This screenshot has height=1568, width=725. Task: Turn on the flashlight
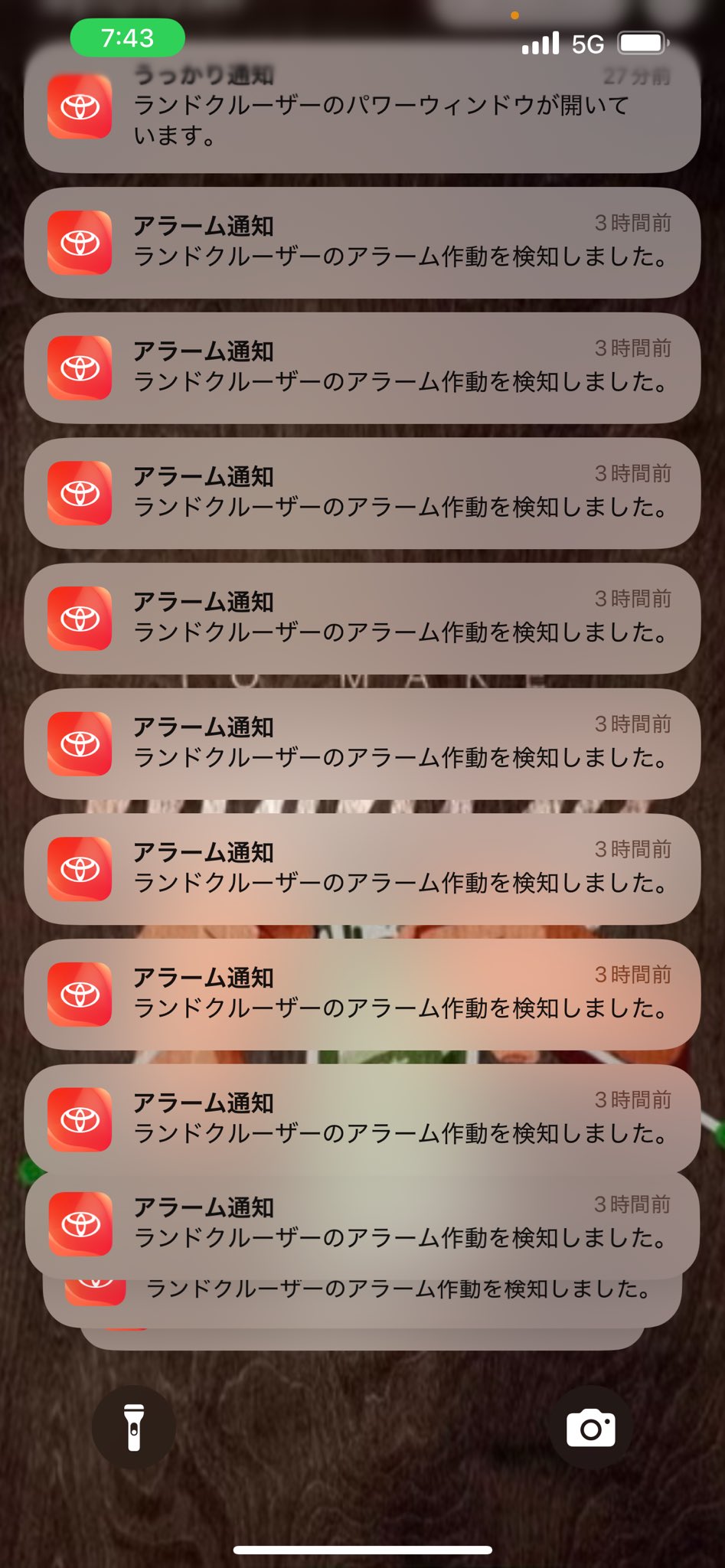tap(134, 1427)
